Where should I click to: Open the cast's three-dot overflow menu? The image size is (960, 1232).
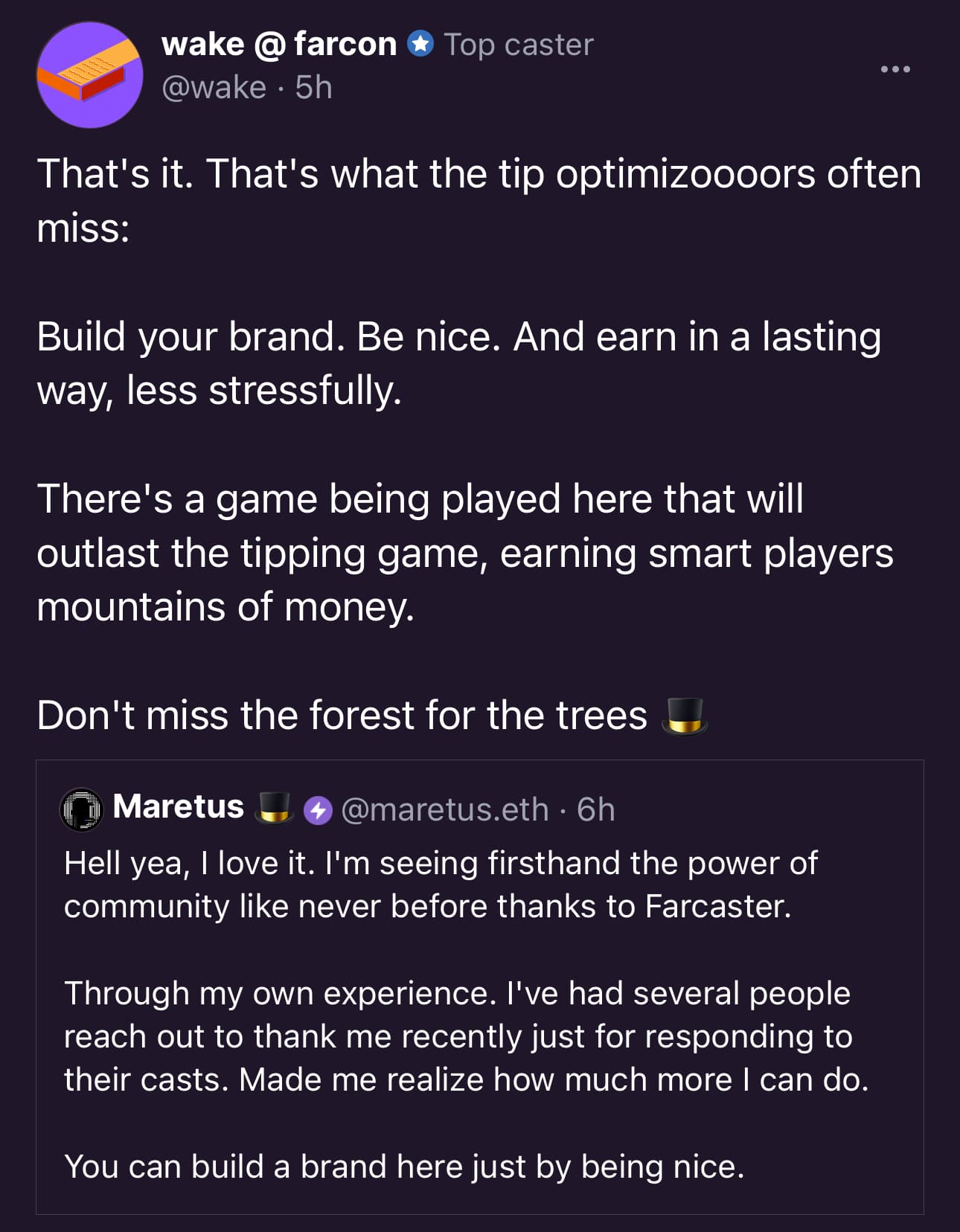tap(895, 69)
